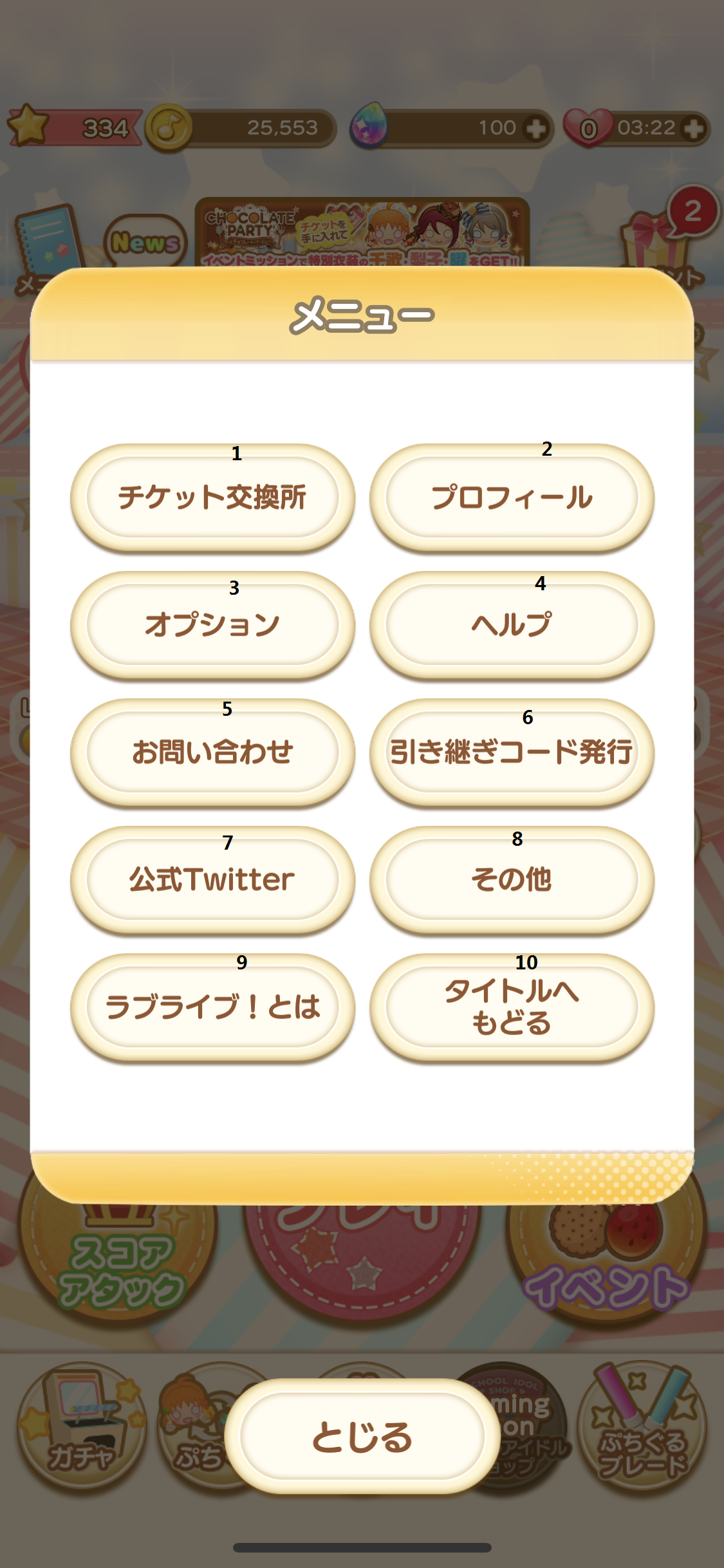Open the チケット交換所 ticket exchange
Image resolution: width=724 pixels, height=1568 pixels.
point(212,498)
